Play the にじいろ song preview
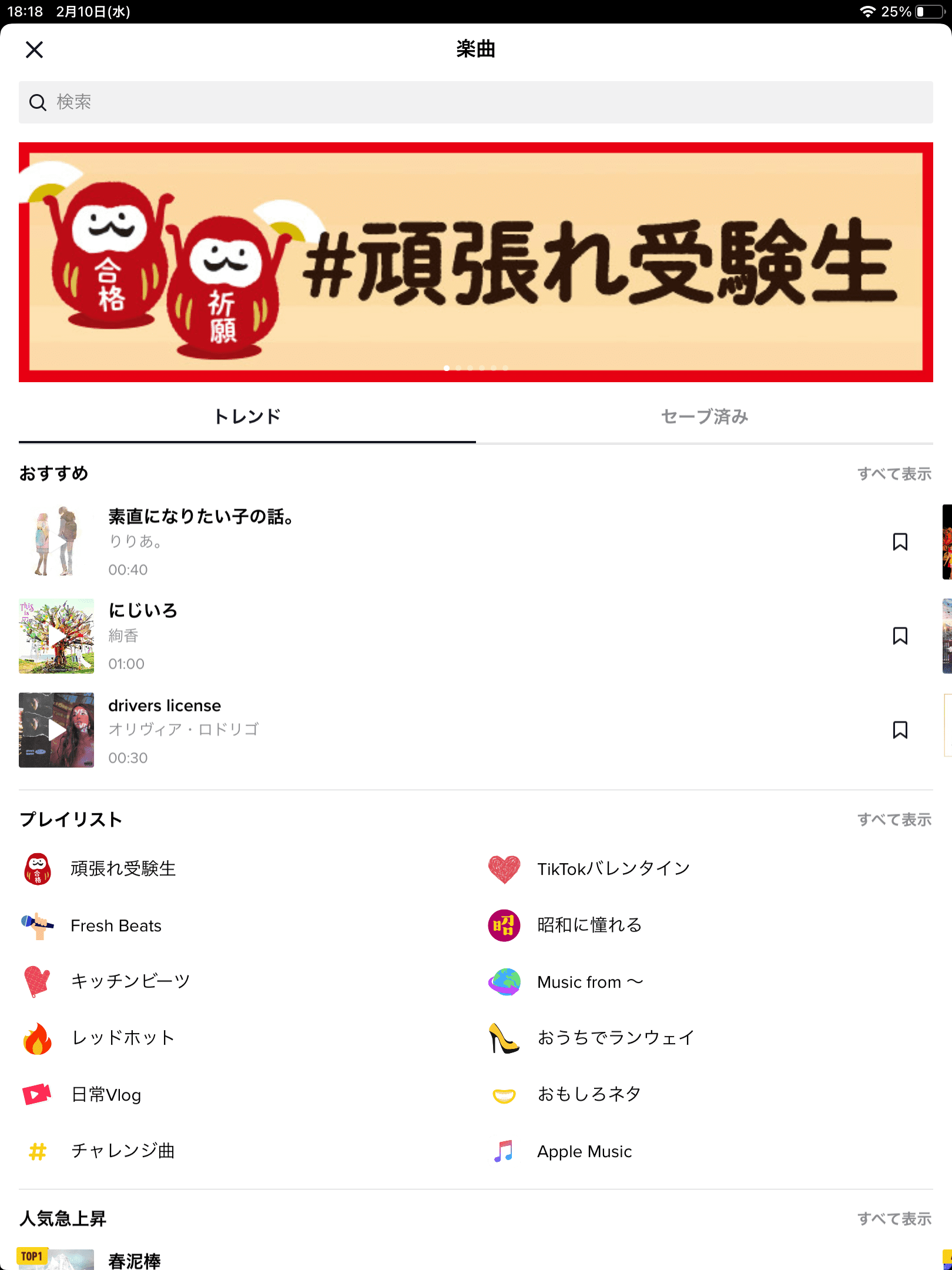Viewport: 952px width, 1270px height. pos(56,636)
